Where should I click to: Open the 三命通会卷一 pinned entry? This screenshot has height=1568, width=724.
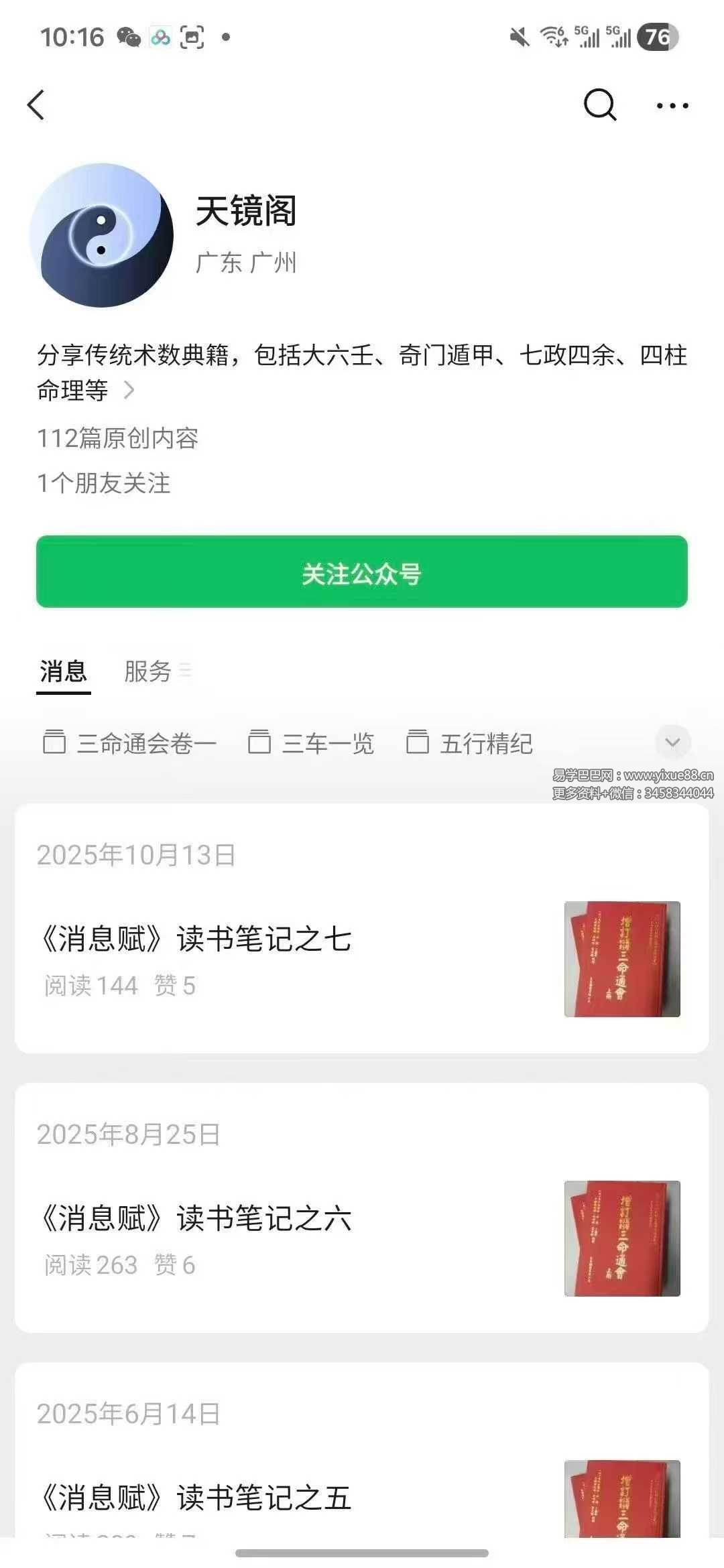146,743
